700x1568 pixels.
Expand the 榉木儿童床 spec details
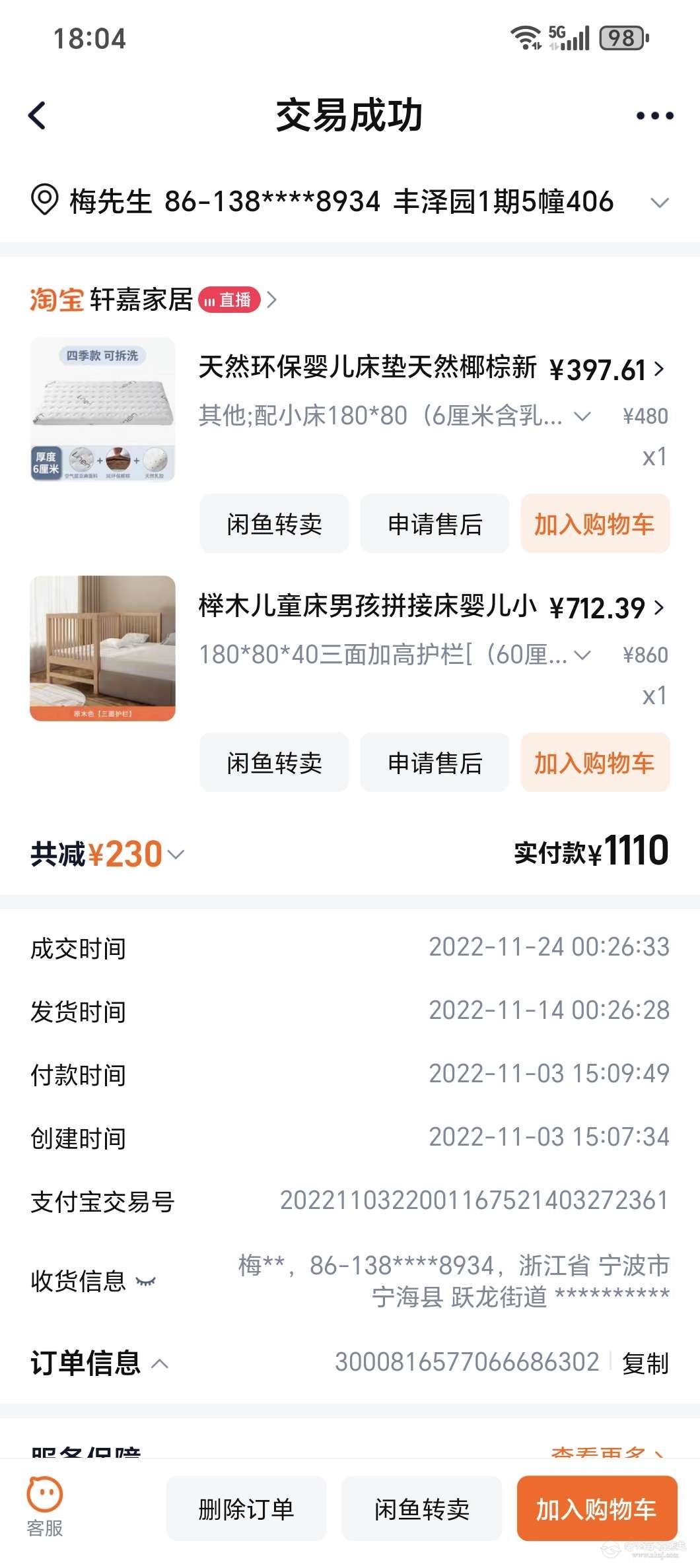click(582, 655)
